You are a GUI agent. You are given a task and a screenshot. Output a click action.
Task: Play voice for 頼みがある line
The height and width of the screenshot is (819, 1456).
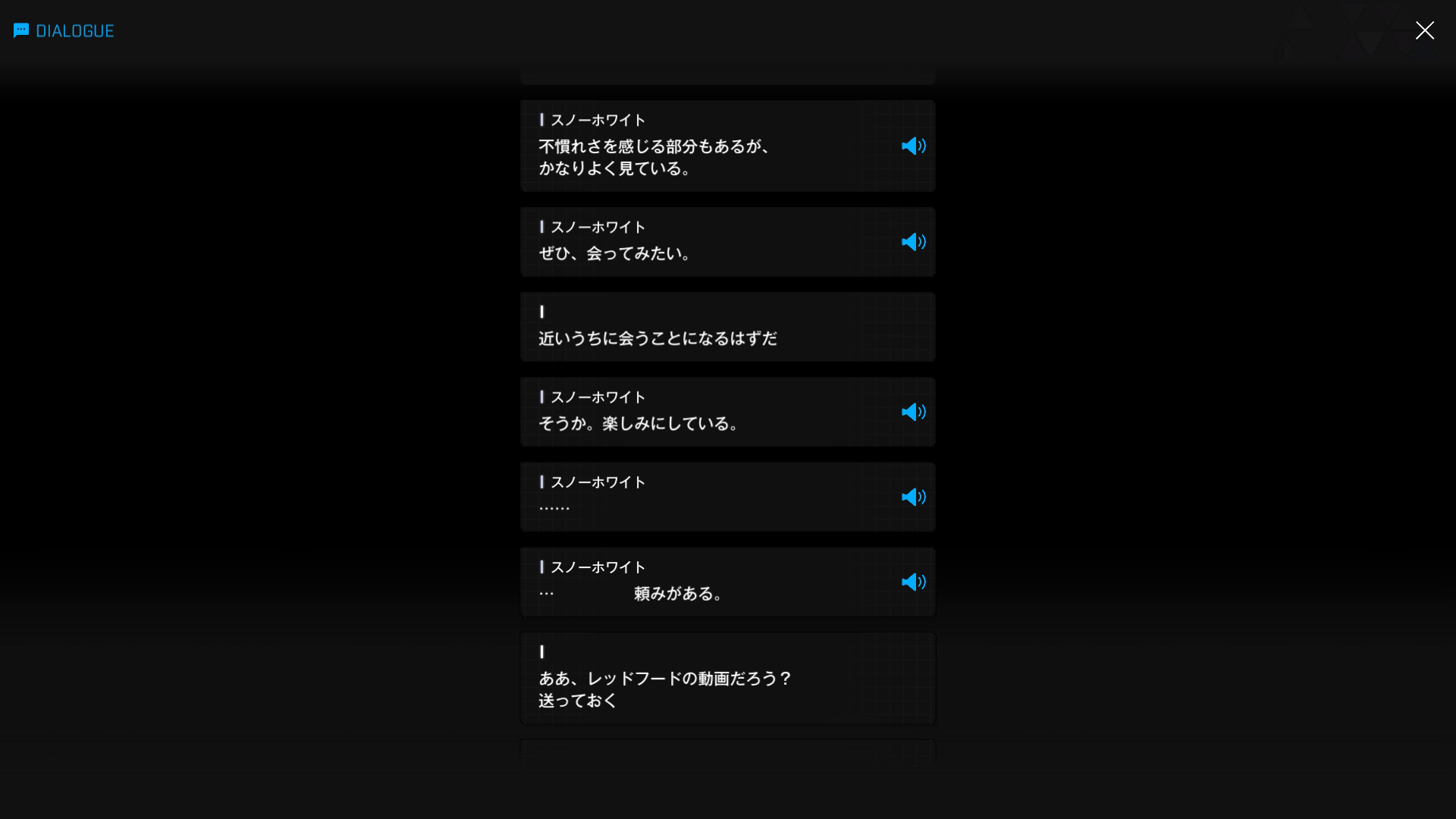913,582
